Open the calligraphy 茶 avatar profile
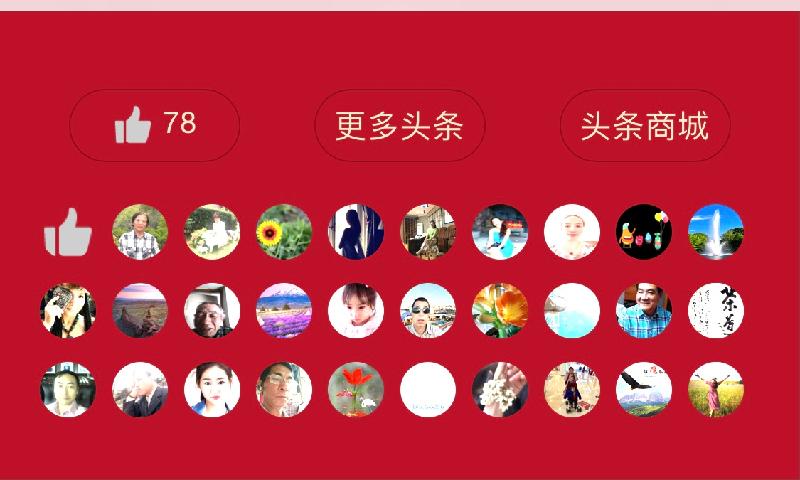This screenshot has height=480, width=800. click(x=716, y=311)
